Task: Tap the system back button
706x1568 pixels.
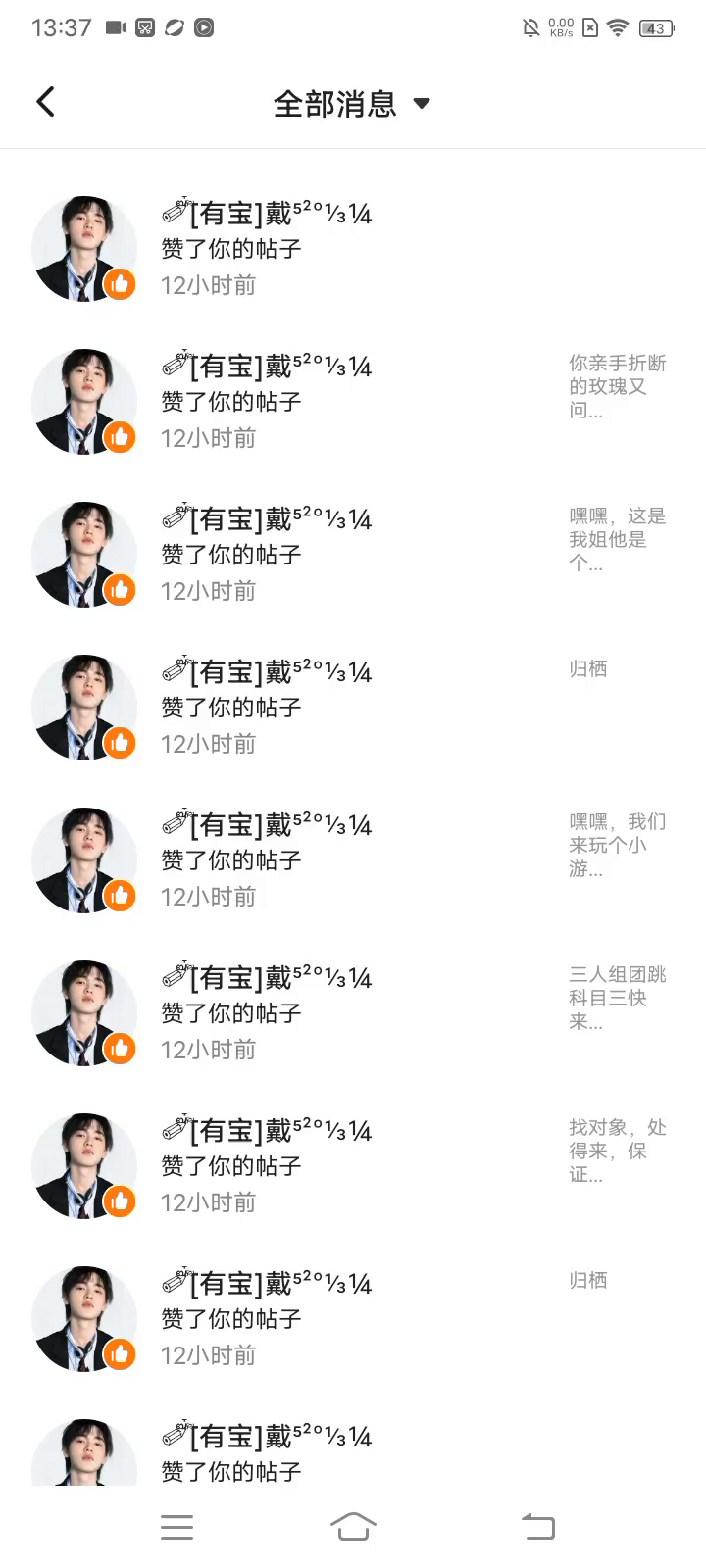Action: [537, 1526]
